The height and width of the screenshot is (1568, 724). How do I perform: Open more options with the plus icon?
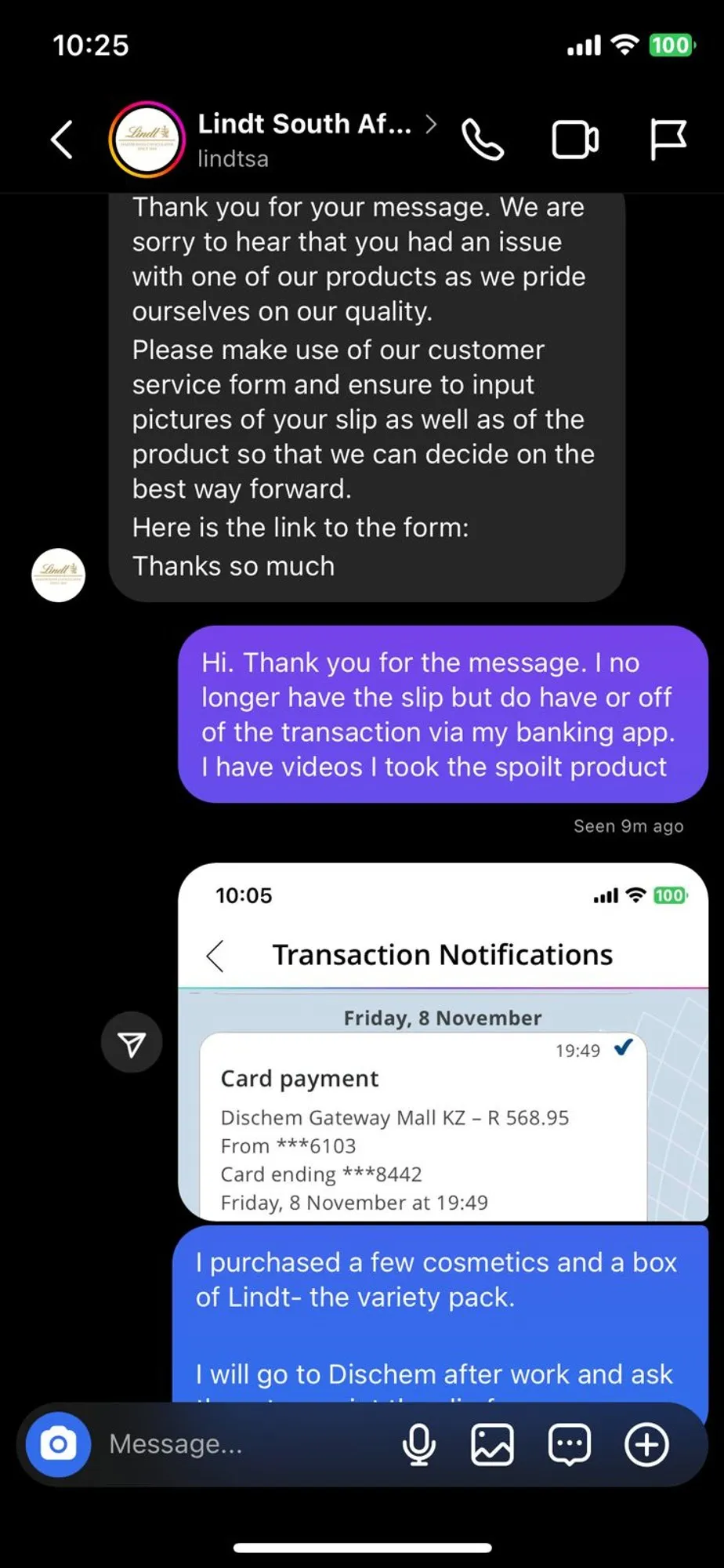tap(646, 1444)
